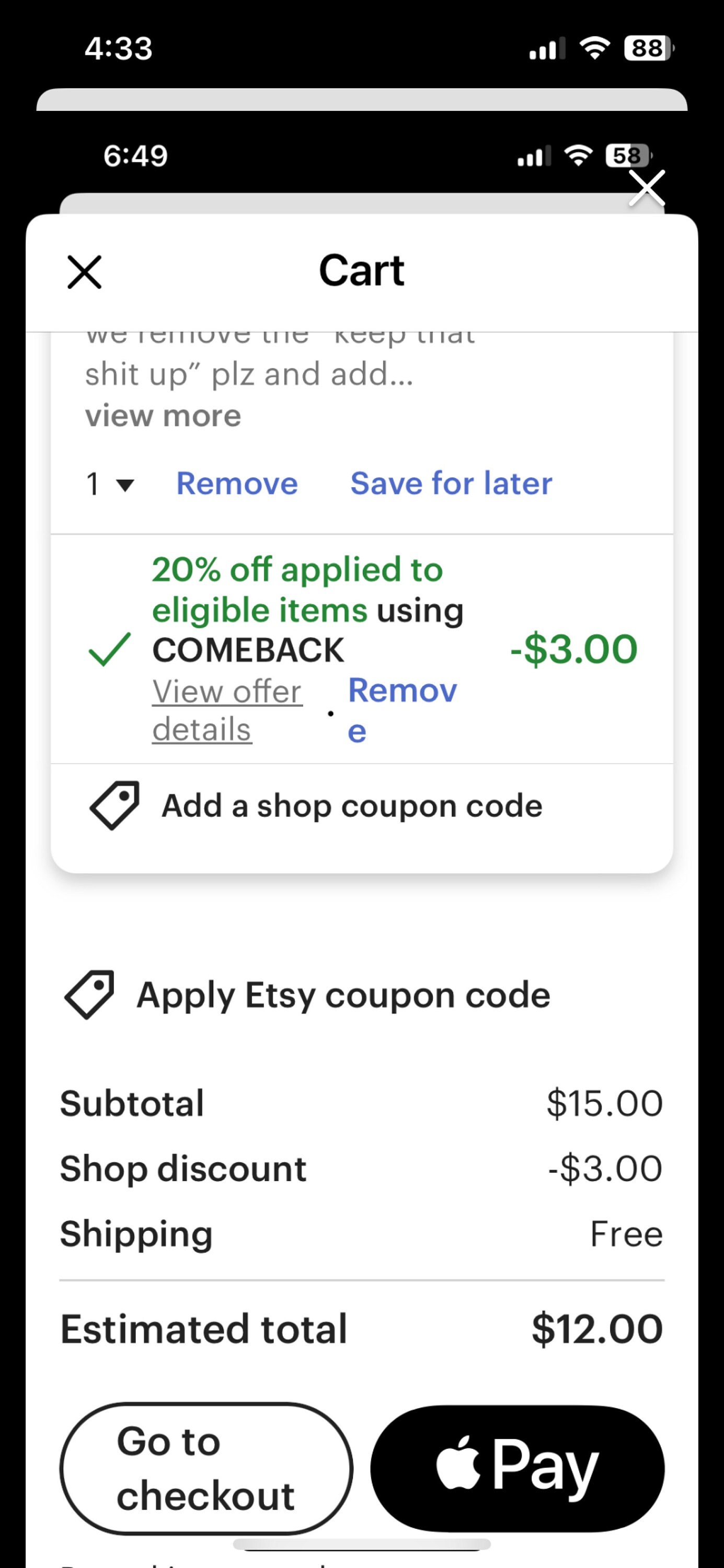Image resolution: width=724 pixels, height=1568 pixels.
Task: View offer details for the COMEBACK coupon
Action: (227, 710)
